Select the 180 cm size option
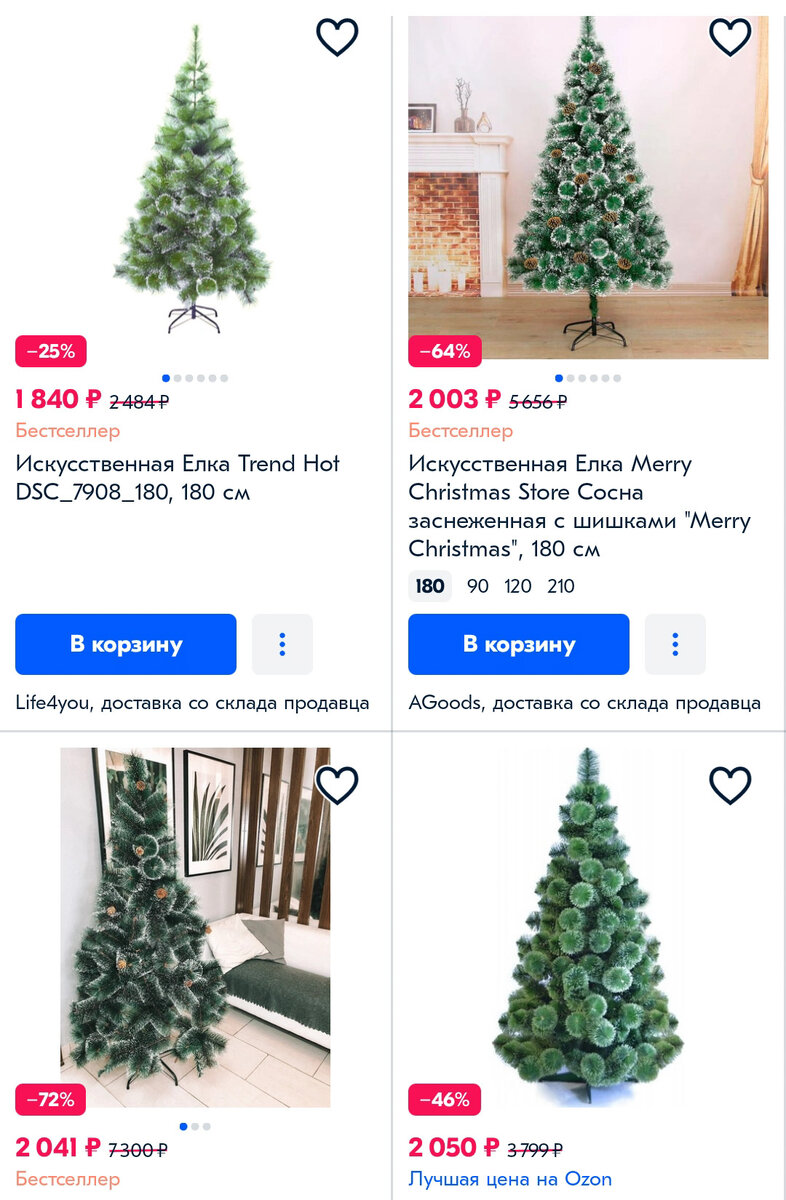 click(x=430, y=586)
